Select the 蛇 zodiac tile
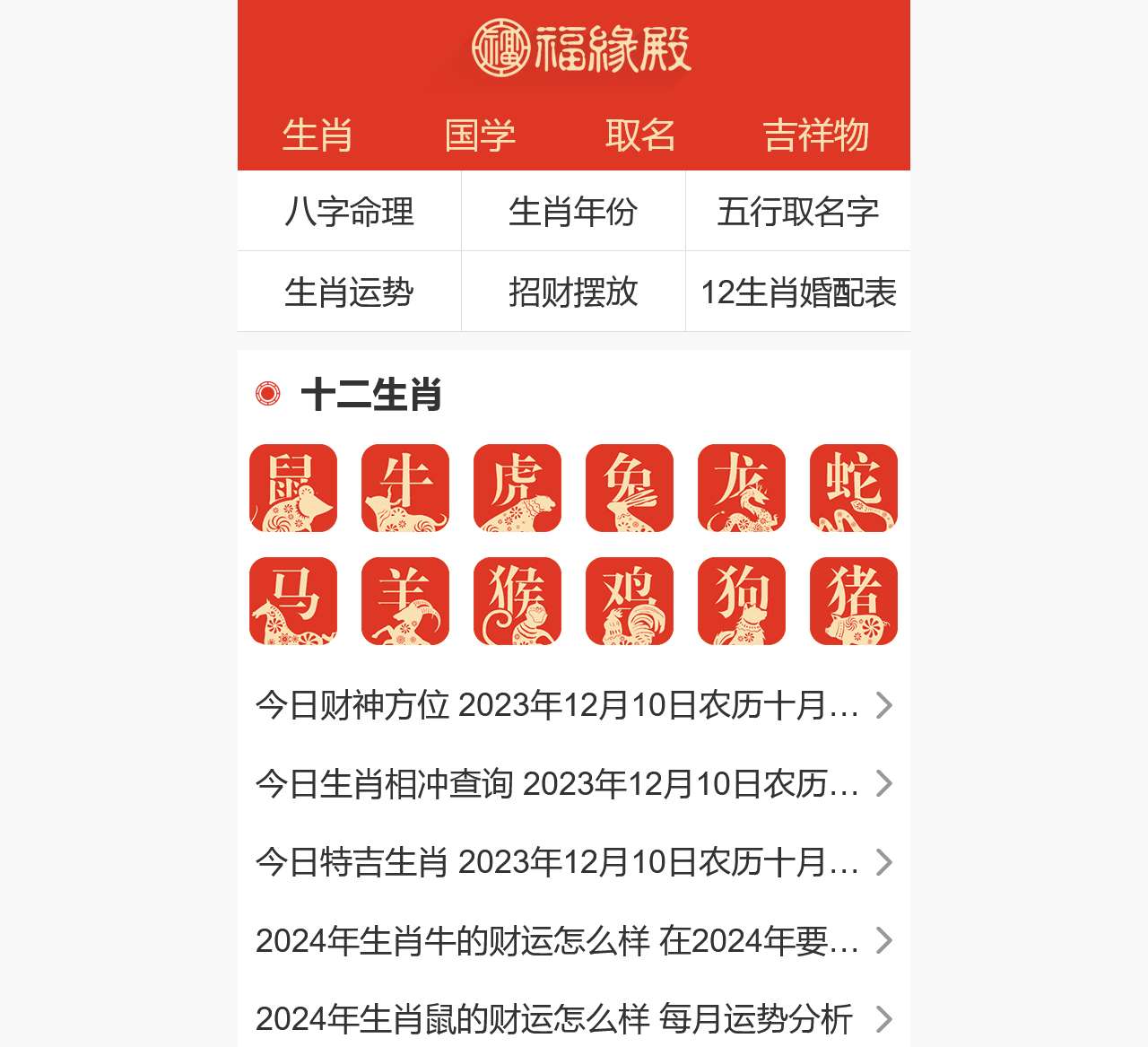 854,488
